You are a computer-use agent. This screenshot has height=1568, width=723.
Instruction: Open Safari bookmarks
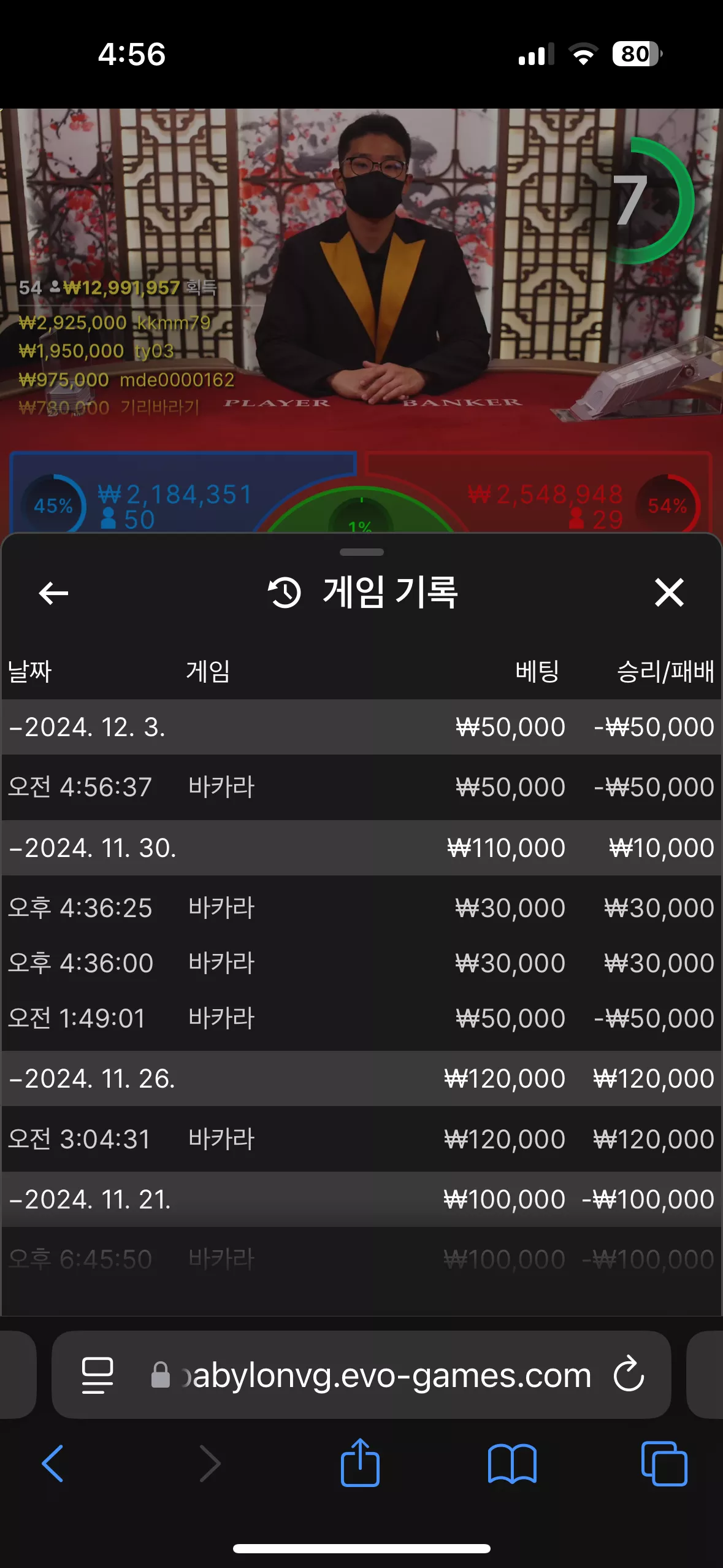(512, 1464)
